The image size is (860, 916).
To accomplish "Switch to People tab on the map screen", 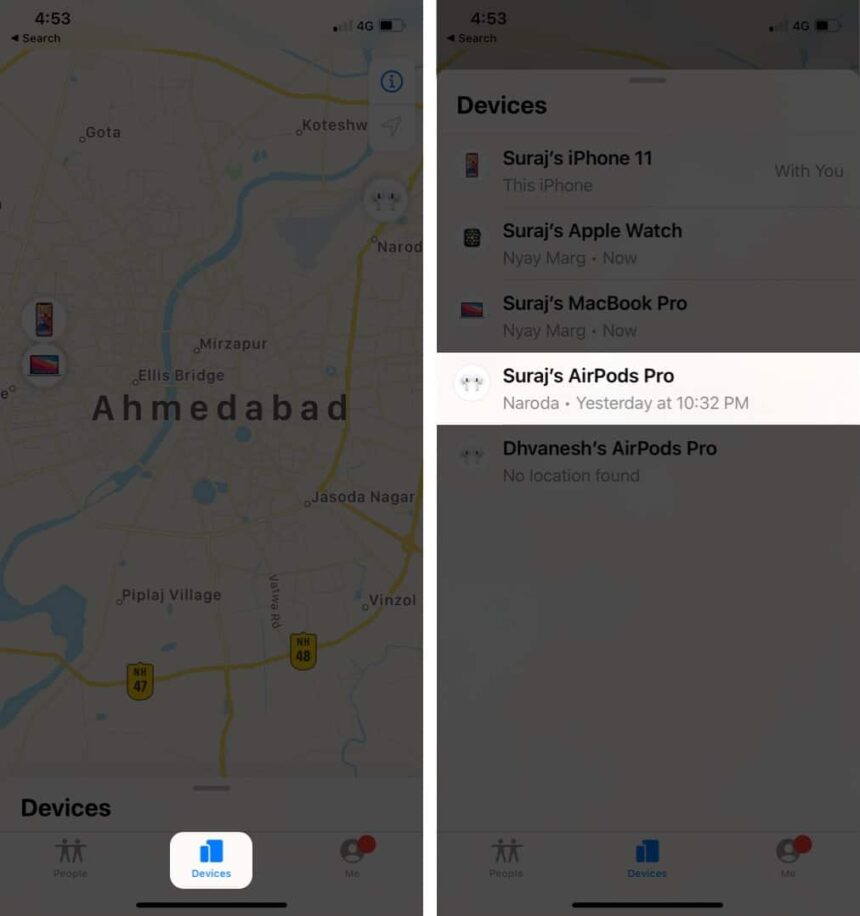I will pyautogui.click(x=70, y=859).
